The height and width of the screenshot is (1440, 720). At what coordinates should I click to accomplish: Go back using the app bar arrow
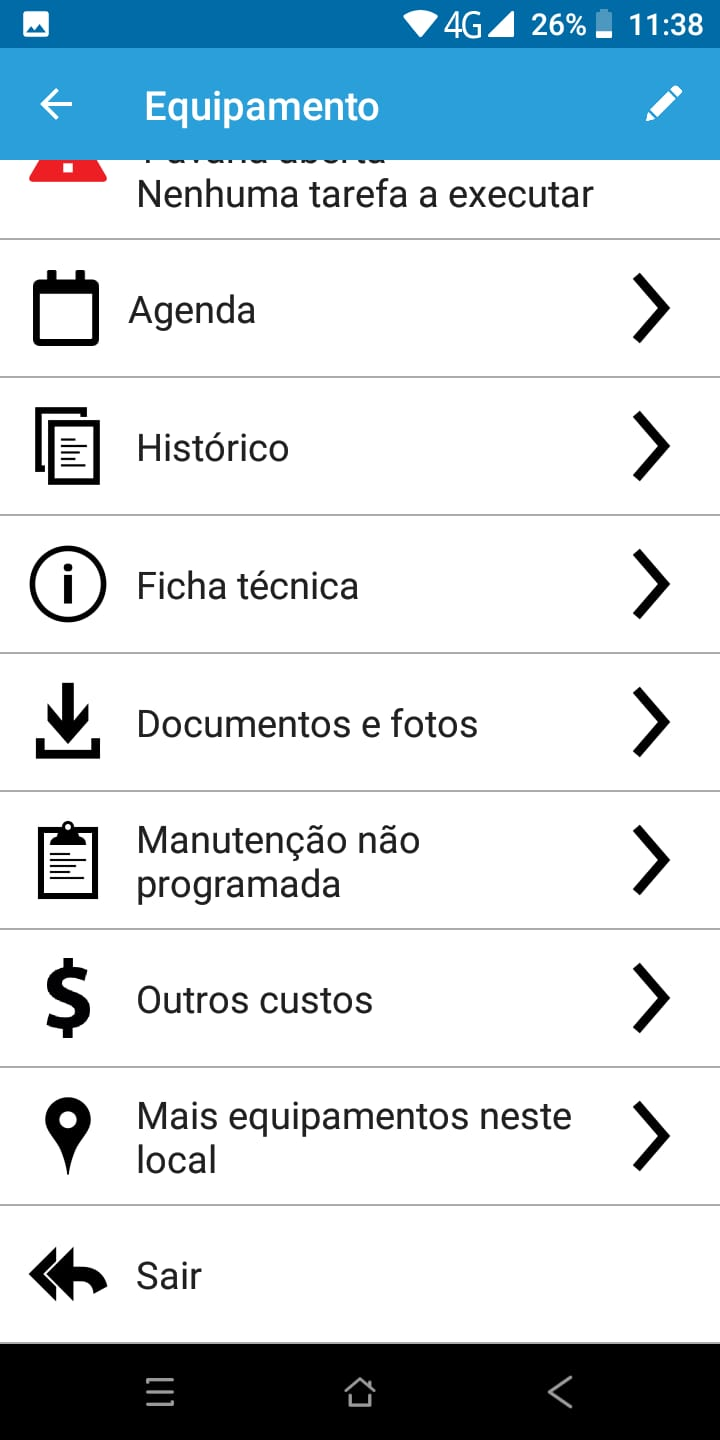point(56,105)
